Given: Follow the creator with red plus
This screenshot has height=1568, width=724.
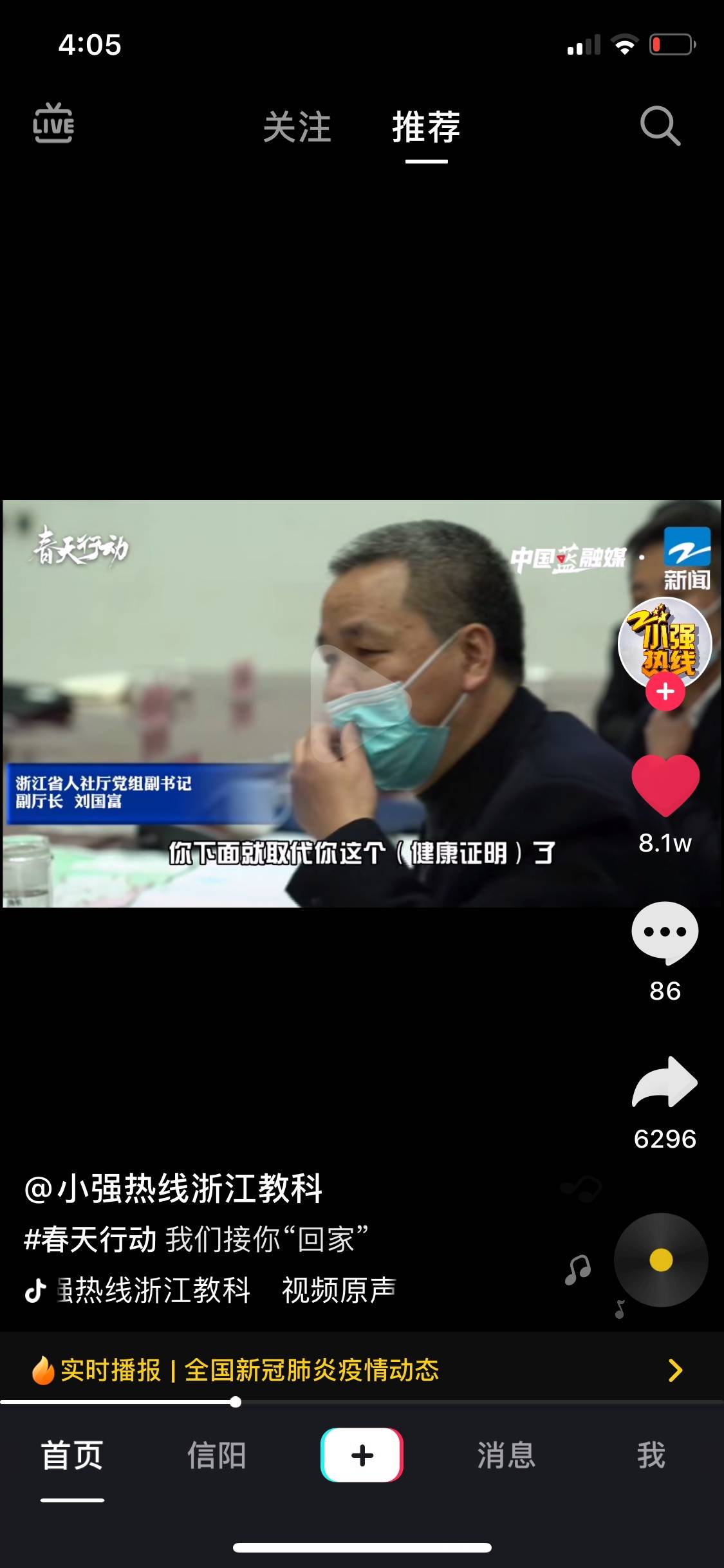Looking at the screenshot, I should point(665,692).
